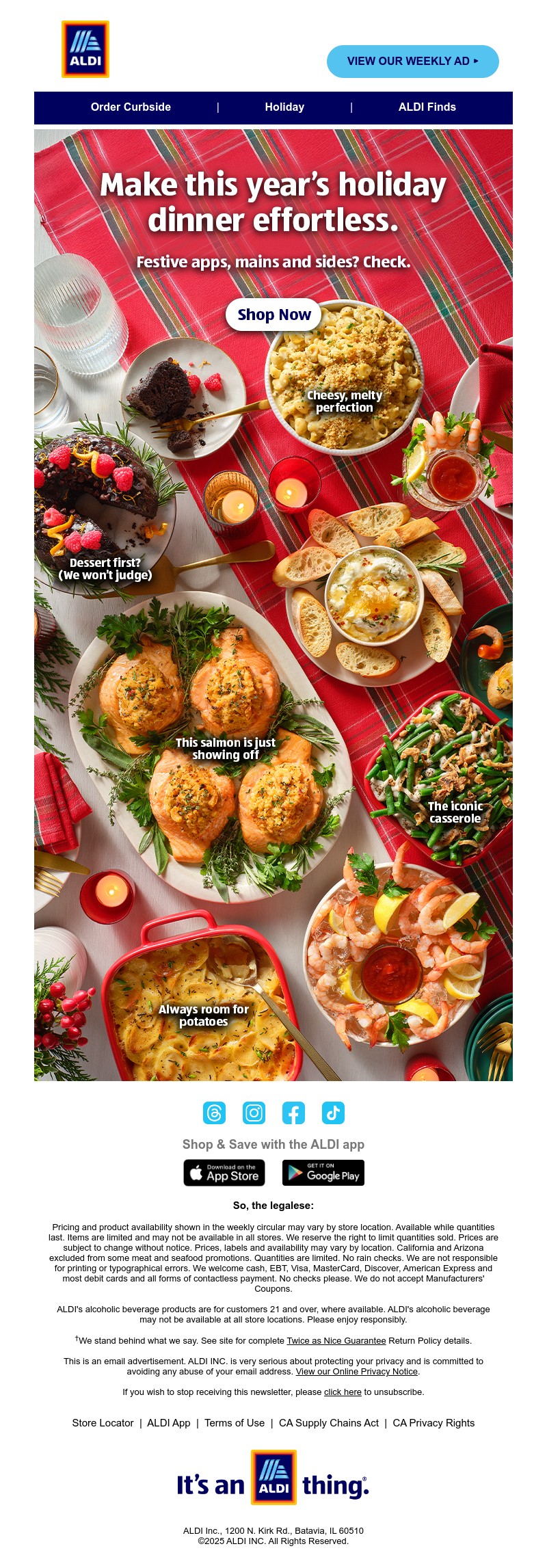Visit ALDI's Instagram page
Viewport: 547px width, 1568px height.
point(254,1113)
